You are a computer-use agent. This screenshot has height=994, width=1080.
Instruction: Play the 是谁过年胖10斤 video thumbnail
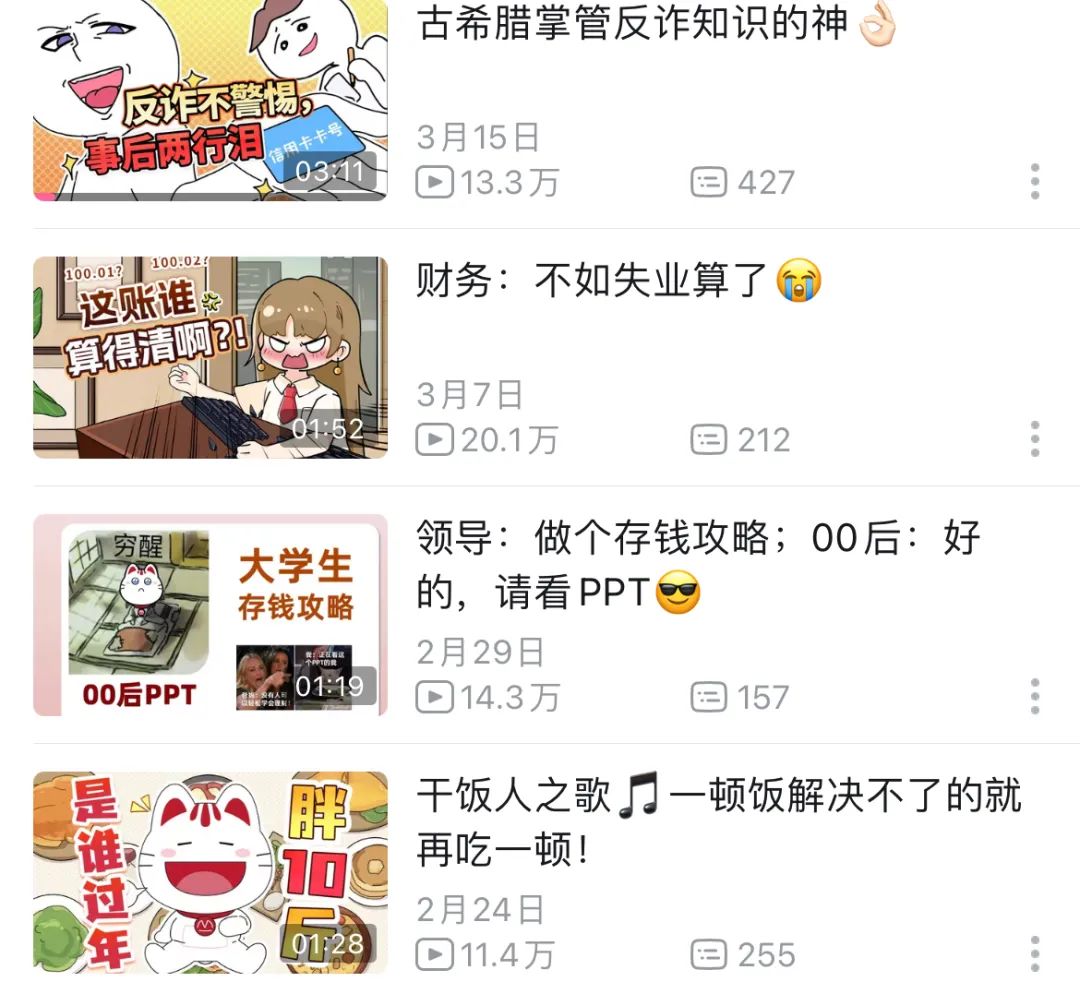210,872
